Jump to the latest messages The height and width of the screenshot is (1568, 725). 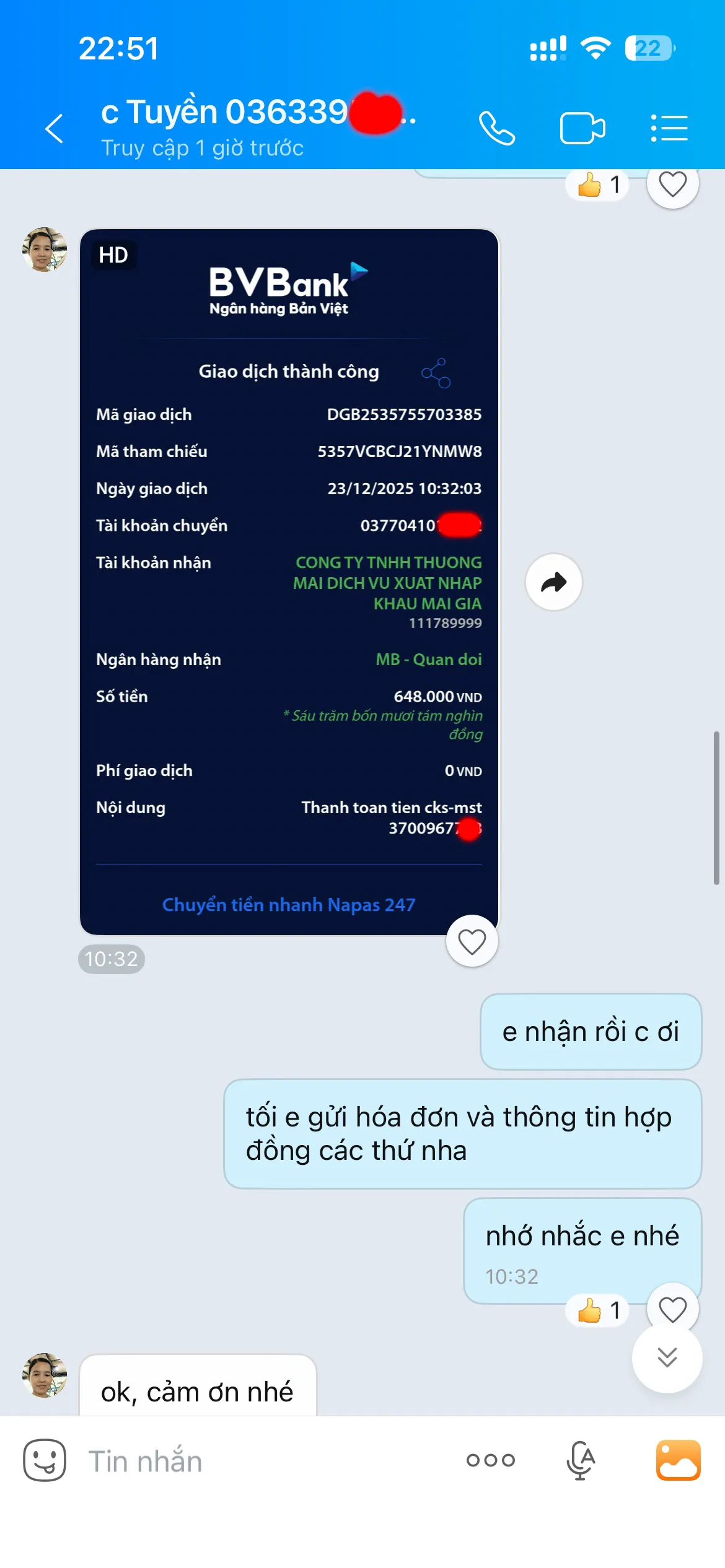(x=667, y=1357)
